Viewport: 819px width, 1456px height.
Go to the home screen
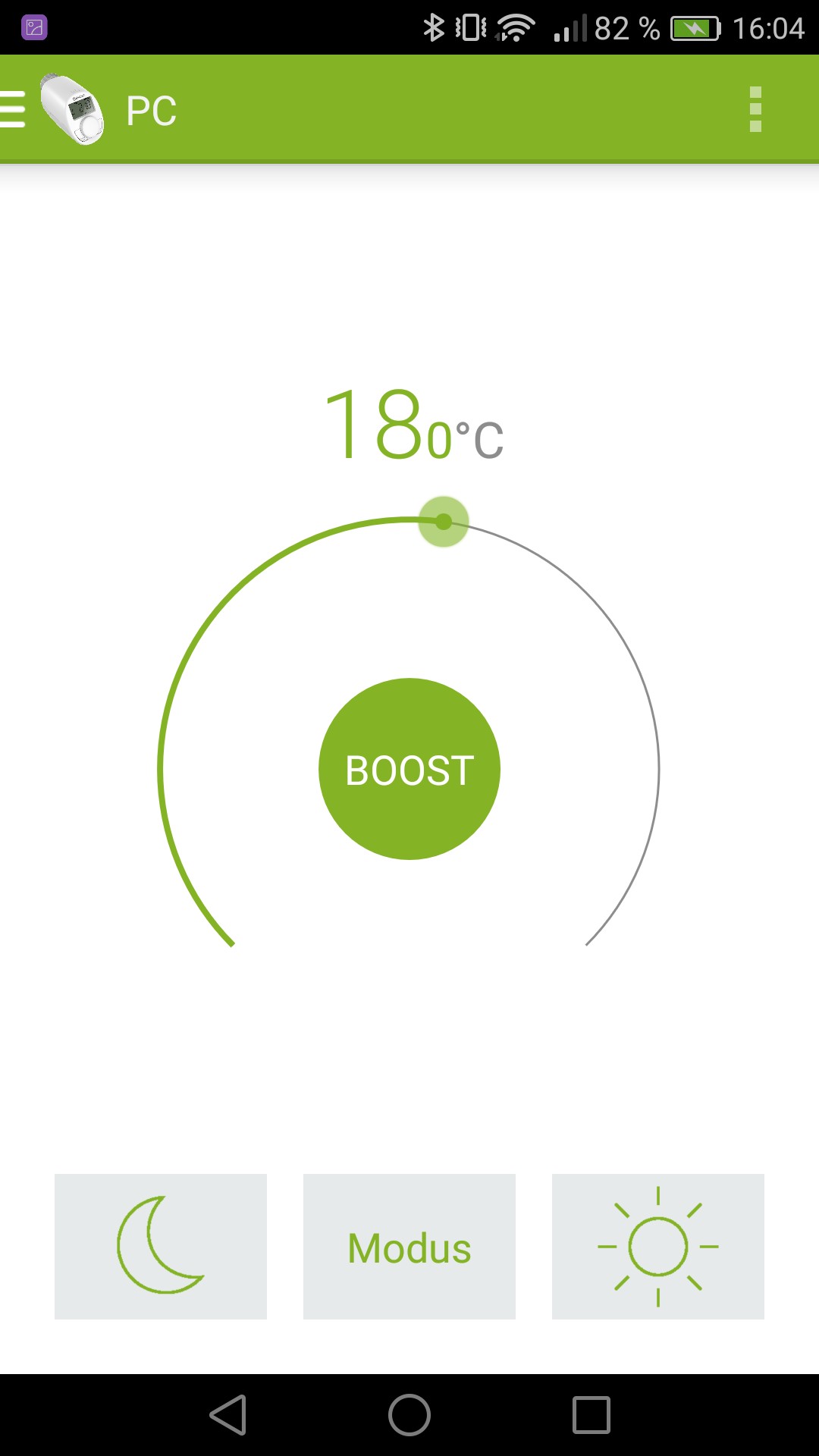409,1415
